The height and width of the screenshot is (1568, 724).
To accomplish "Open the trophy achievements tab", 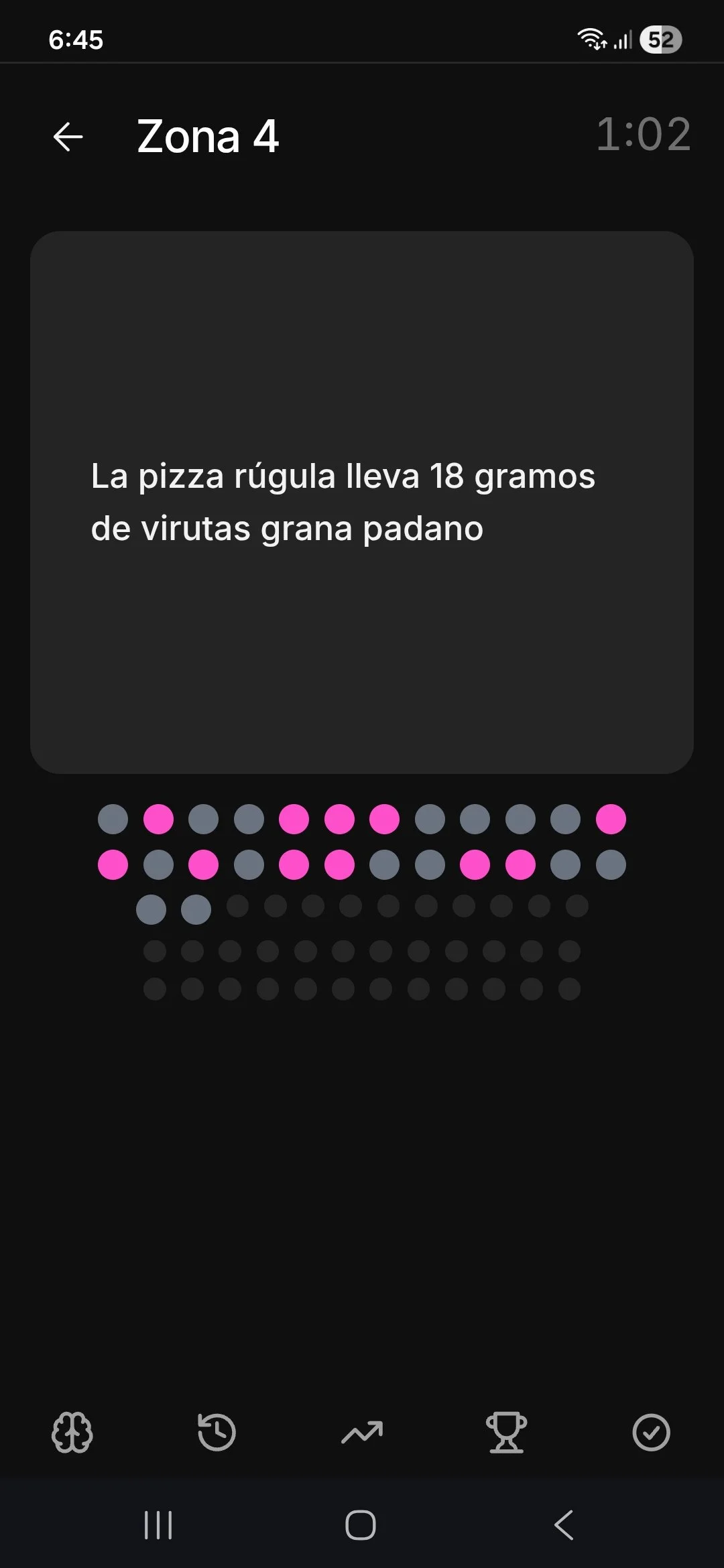I will [x=507, y=1433].
